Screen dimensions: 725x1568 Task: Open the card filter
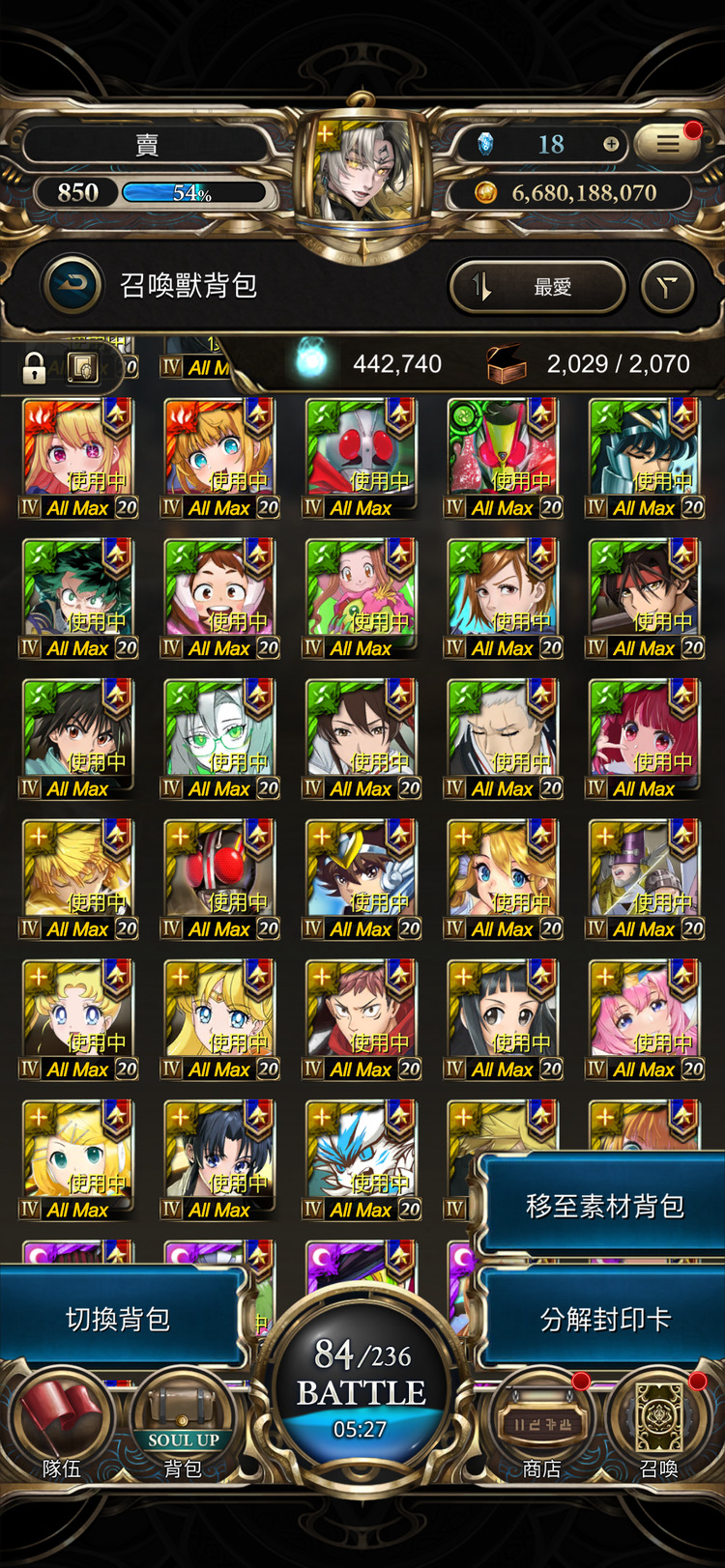tap(668, 286)
